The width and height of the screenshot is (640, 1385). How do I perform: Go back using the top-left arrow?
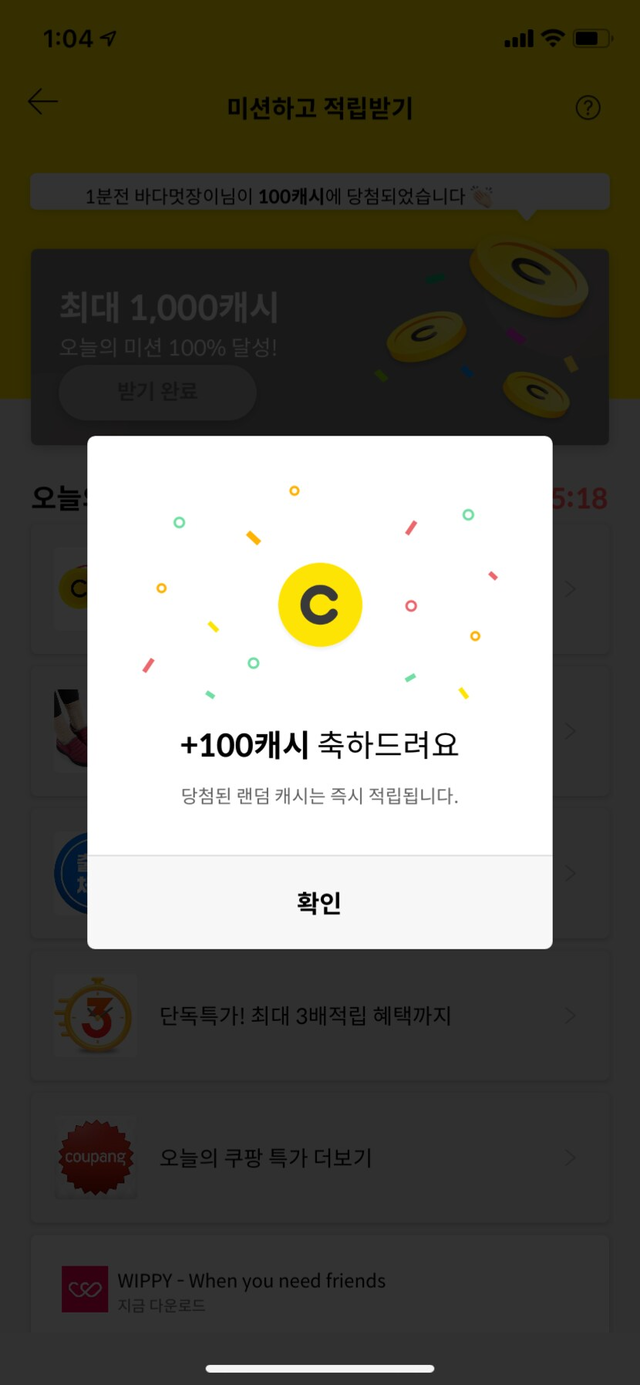[x=43, y=102]
